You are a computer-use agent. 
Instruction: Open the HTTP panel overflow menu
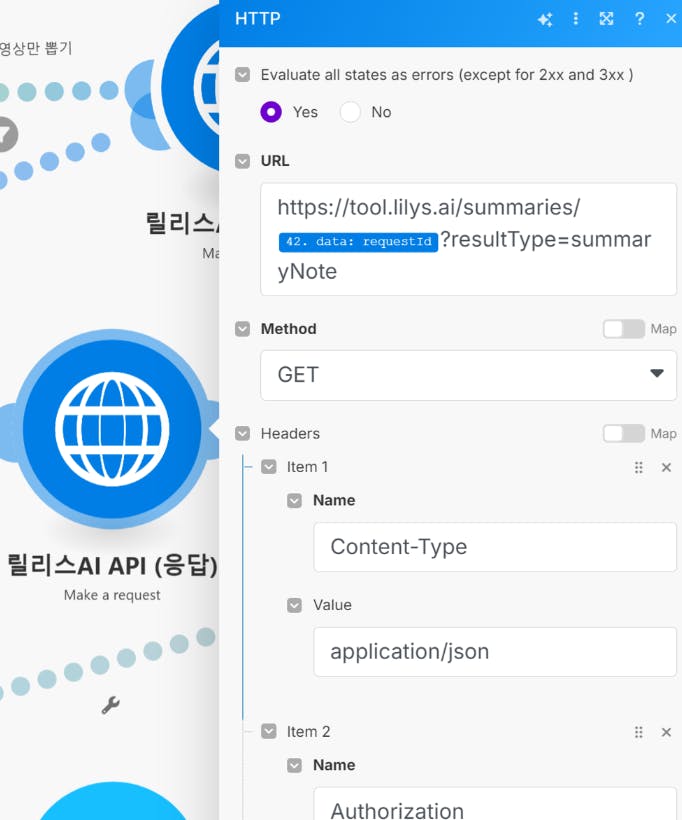point(575,19)
